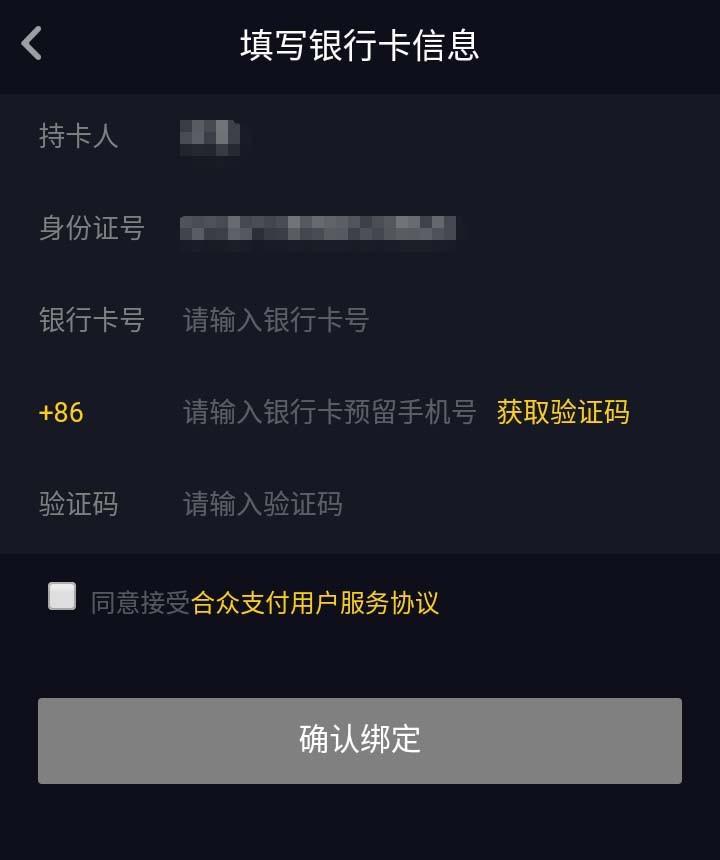Tap the '获取验证码' button to request a code
The image size is (720, 860).
click(562, 413)
